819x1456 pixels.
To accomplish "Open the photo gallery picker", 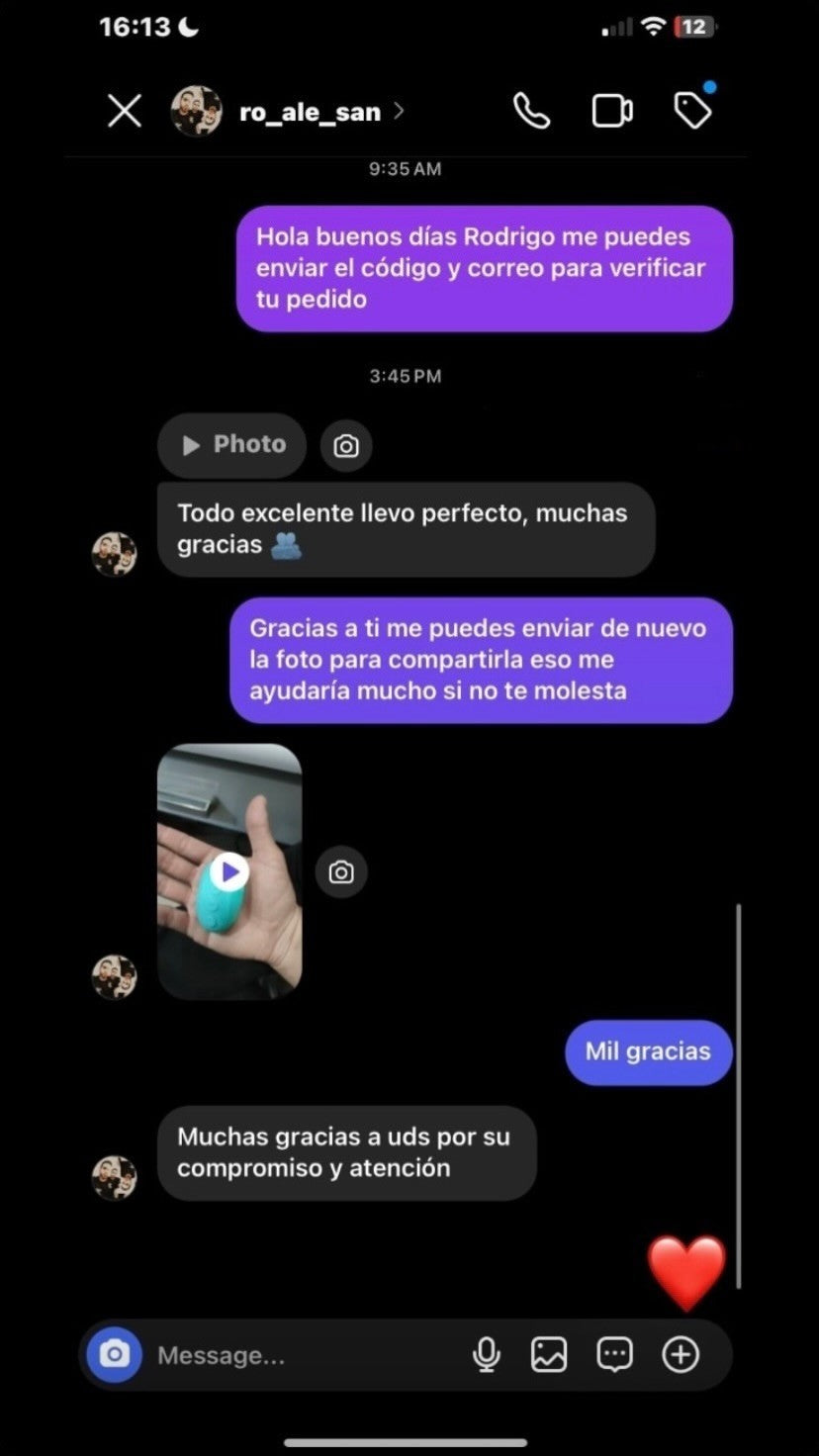I will pos(549,1354).
